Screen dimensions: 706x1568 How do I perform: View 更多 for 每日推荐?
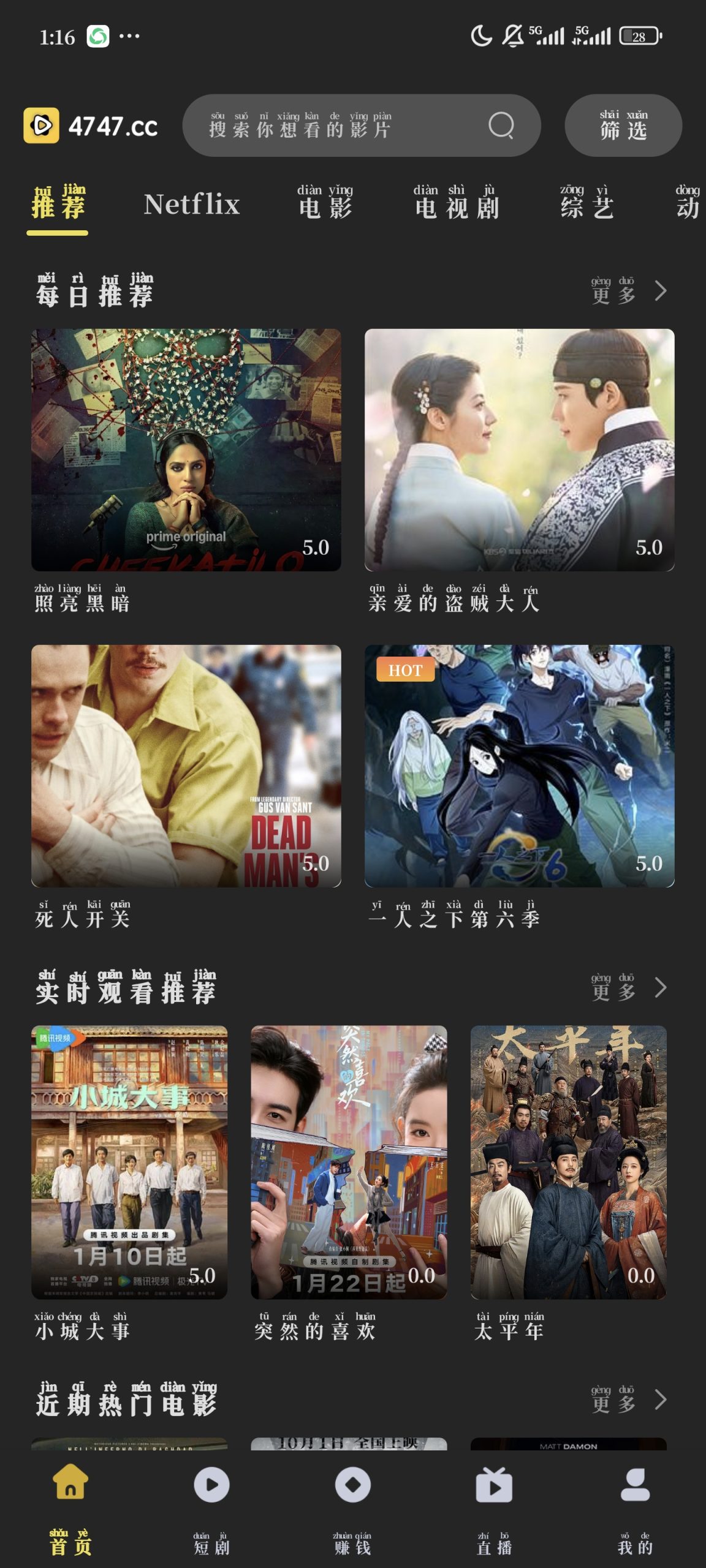click(x=628, y=291)
